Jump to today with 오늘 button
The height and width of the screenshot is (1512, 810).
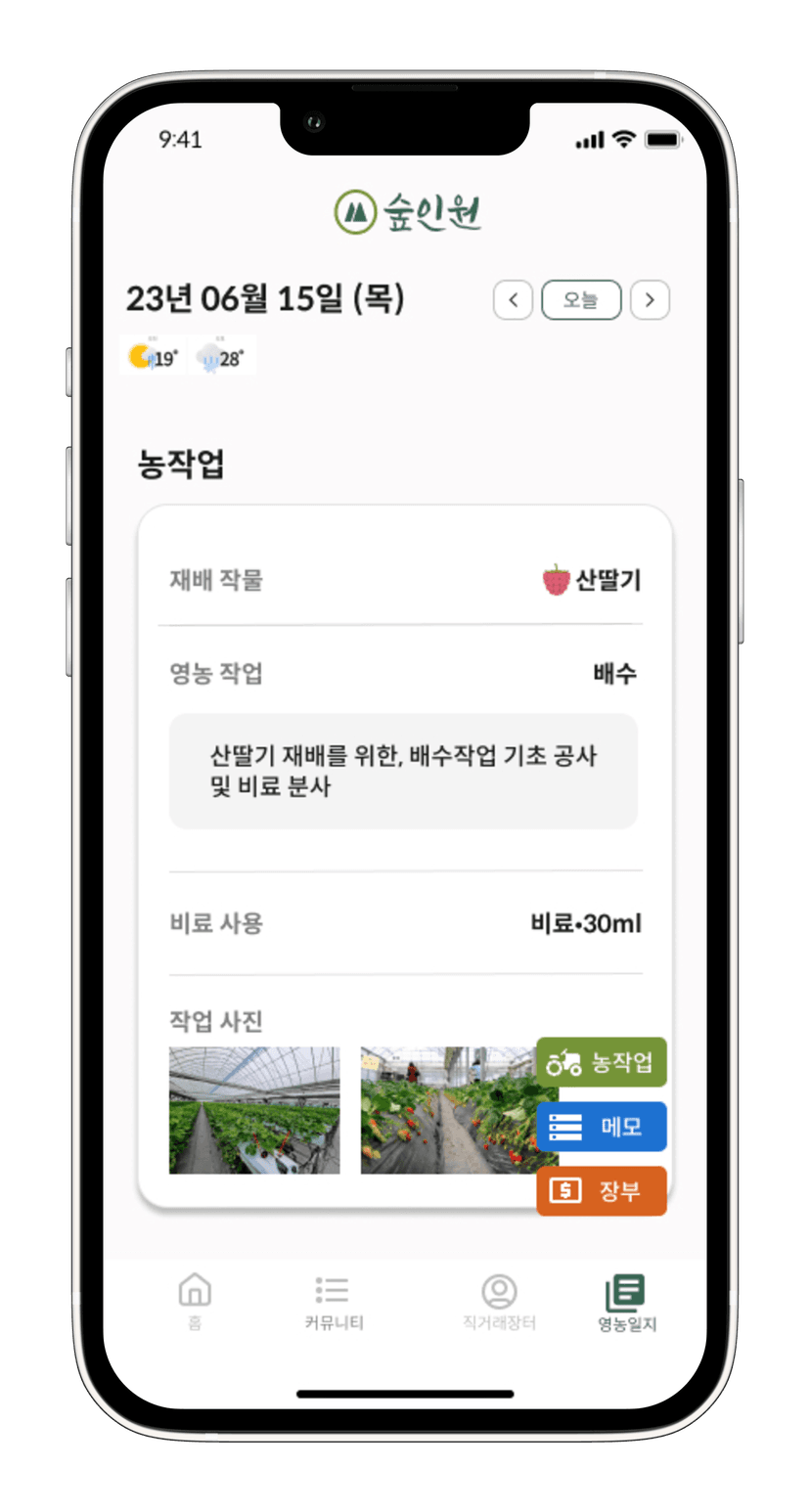coord(581,300)
